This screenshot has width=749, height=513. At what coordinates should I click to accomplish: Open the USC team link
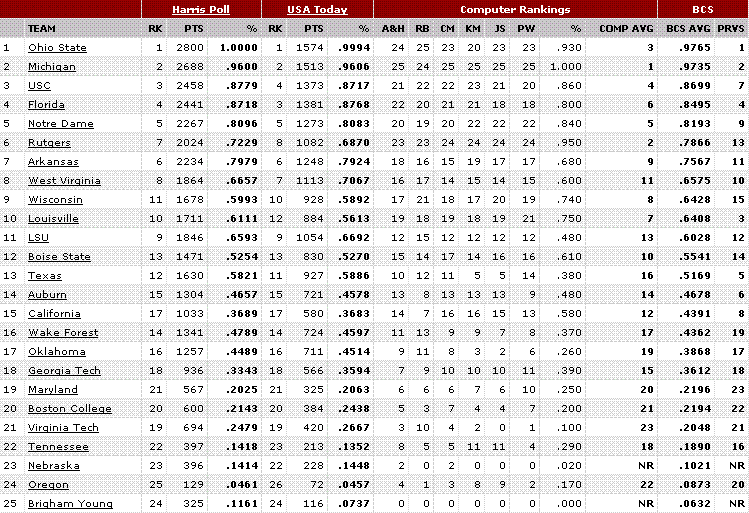(x=38, y=86)
